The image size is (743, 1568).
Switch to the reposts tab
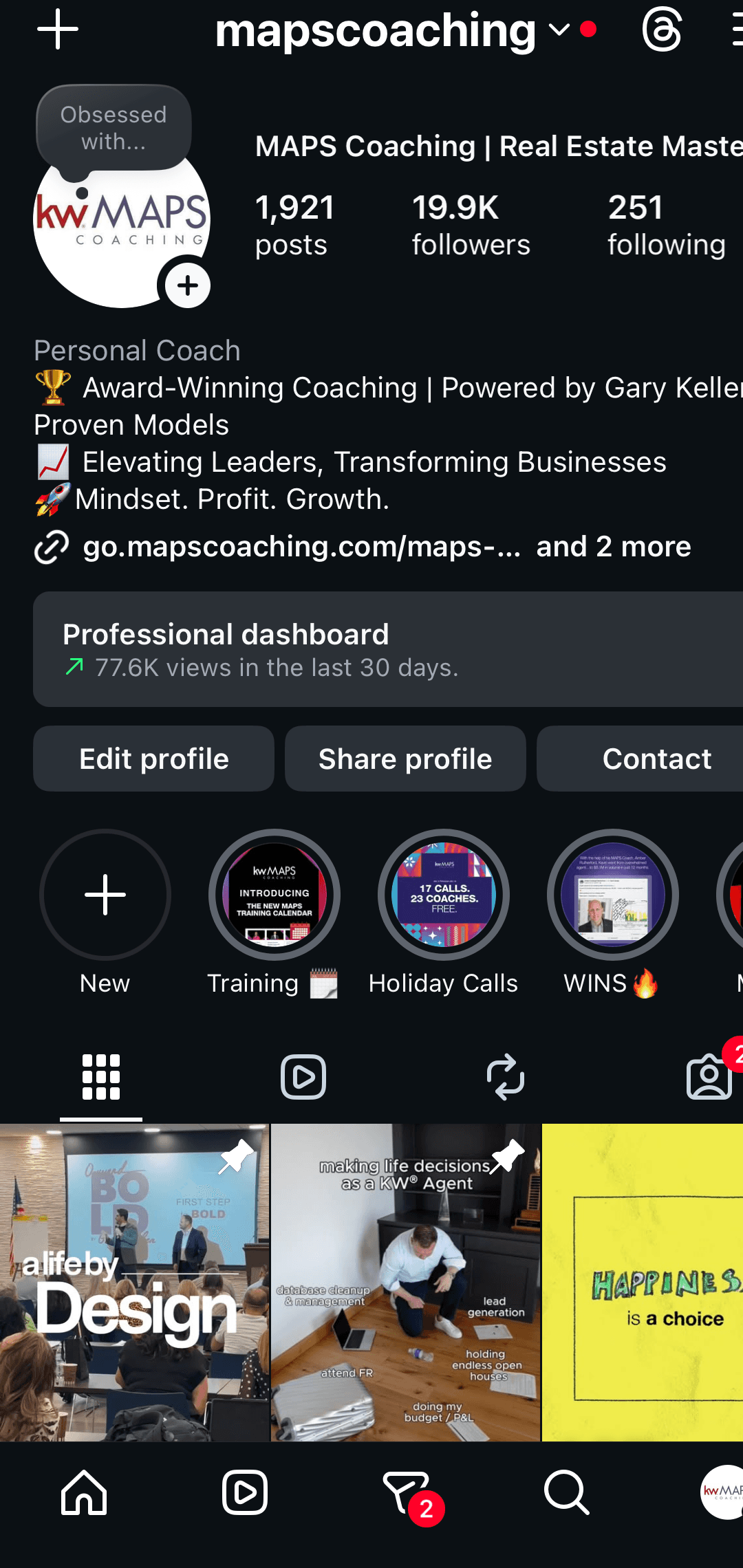(x=505, y=1077)
